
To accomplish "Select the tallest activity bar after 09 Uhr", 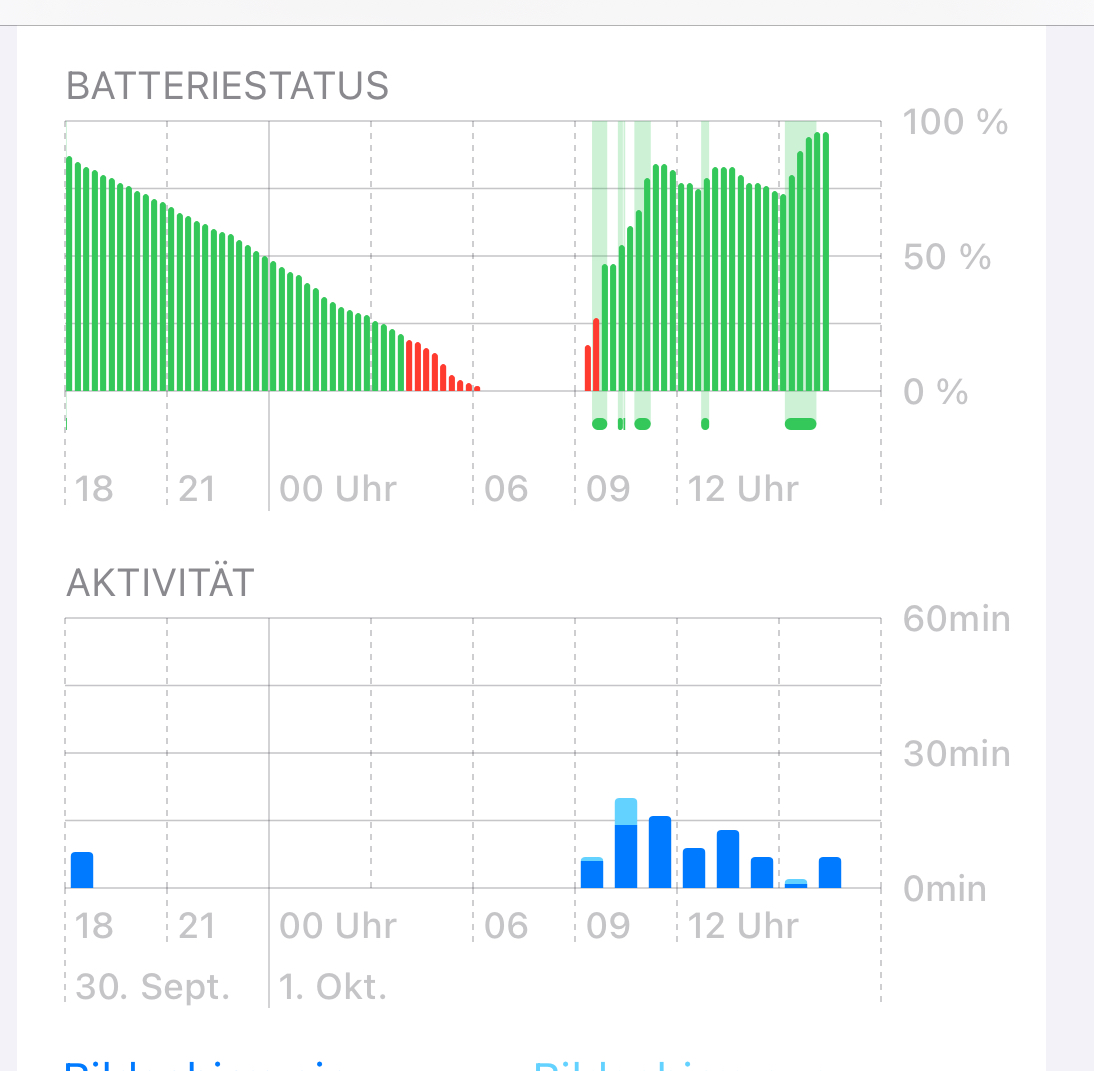I will point(626,845).
